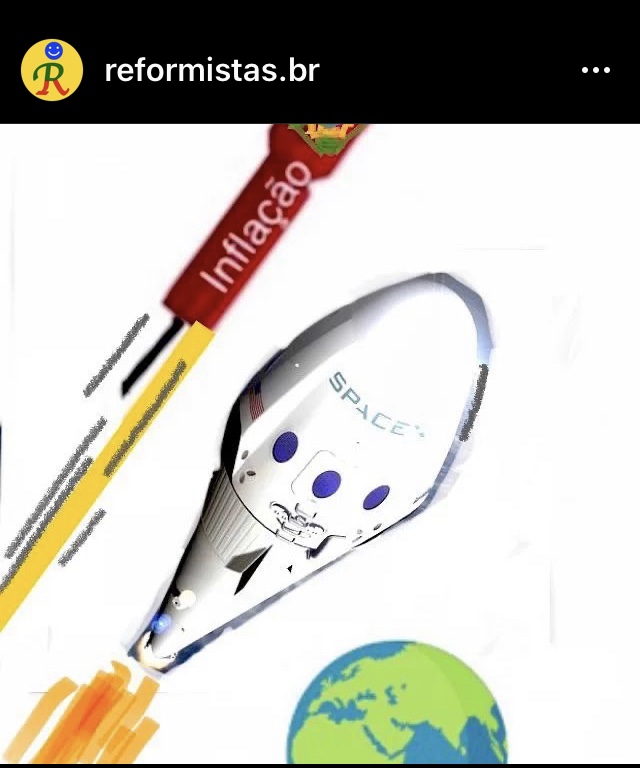Open the post's three-dot options menu

[x=595, y=71]
